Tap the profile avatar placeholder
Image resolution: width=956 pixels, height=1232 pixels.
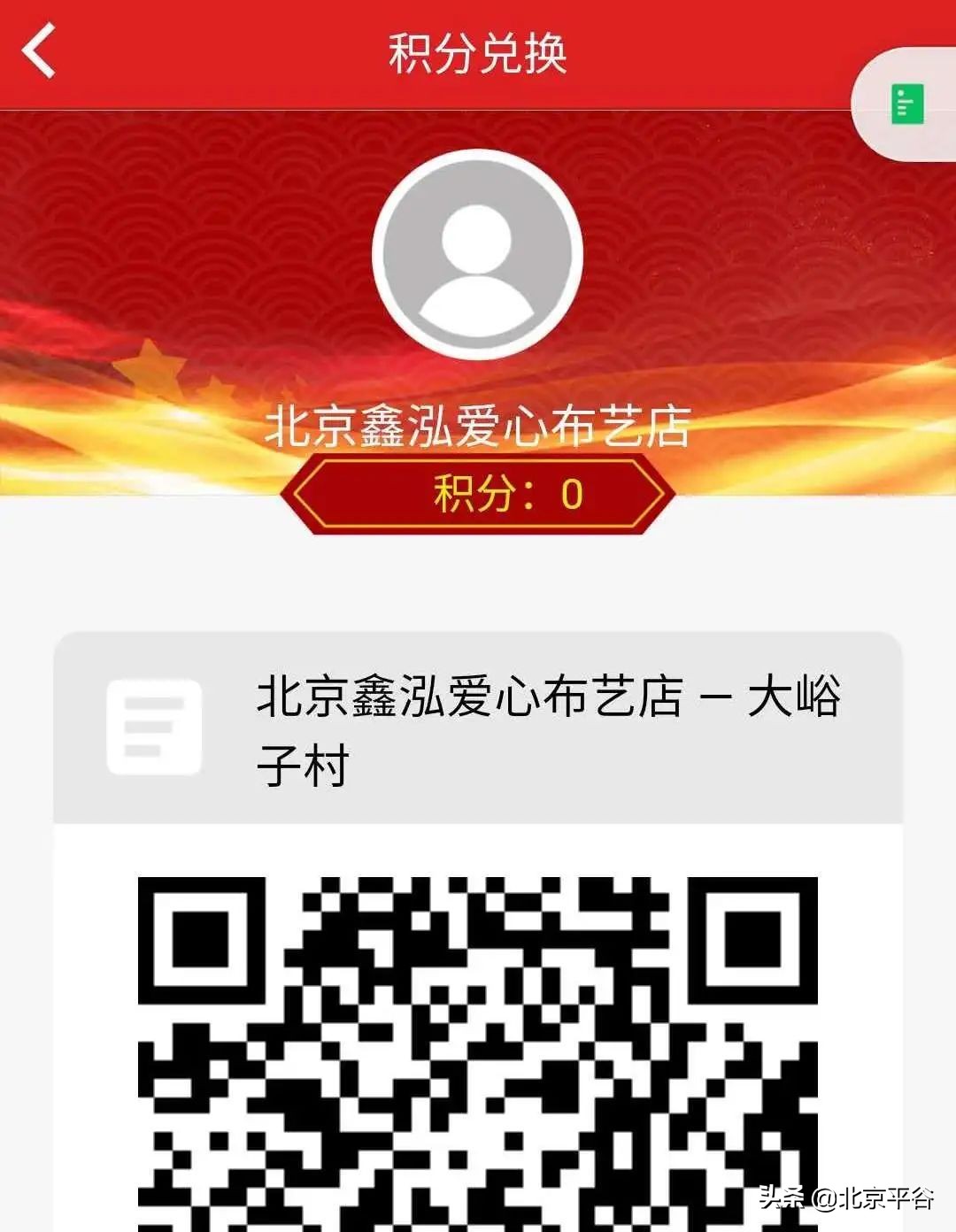(x=477, y=255)
